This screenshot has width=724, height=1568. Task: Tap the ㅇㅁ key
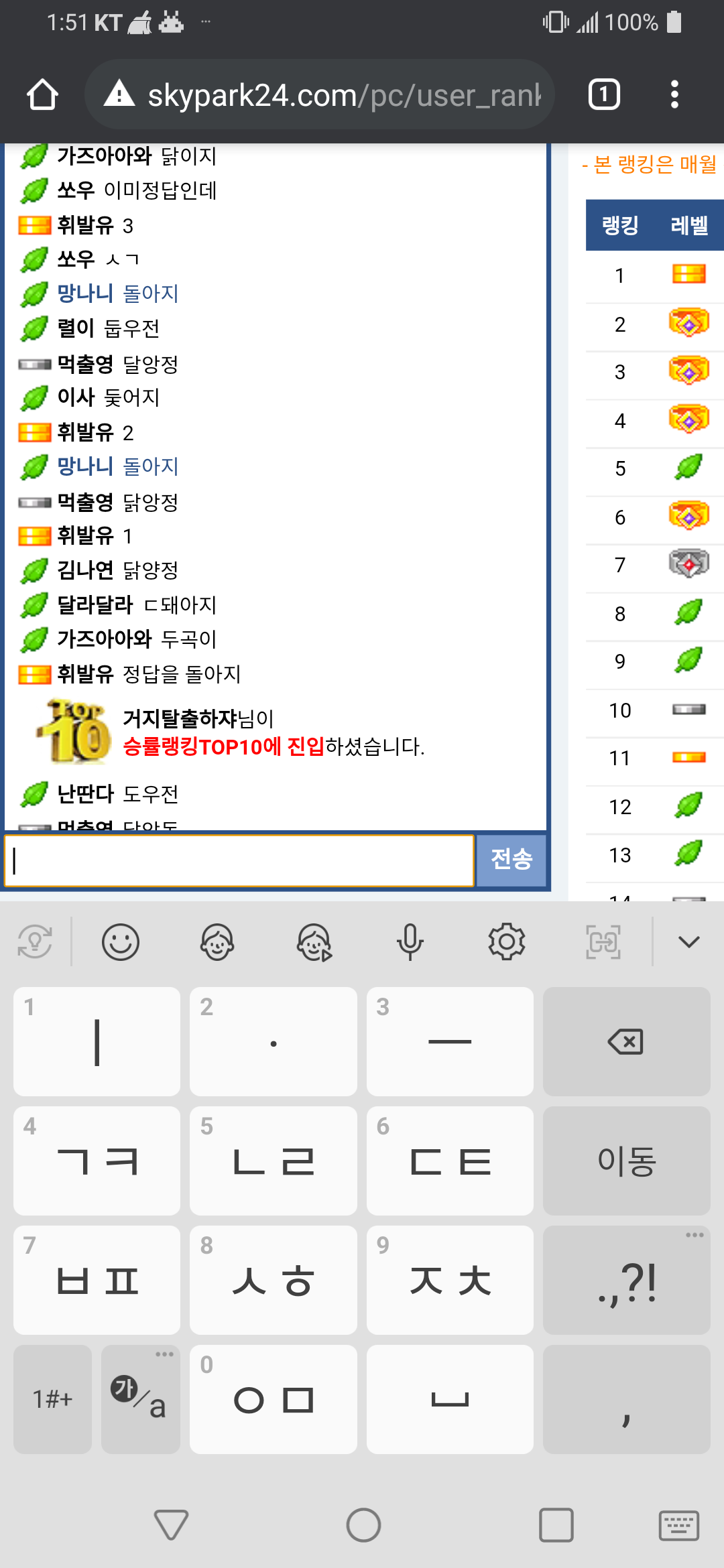(x=273, y=1400)
